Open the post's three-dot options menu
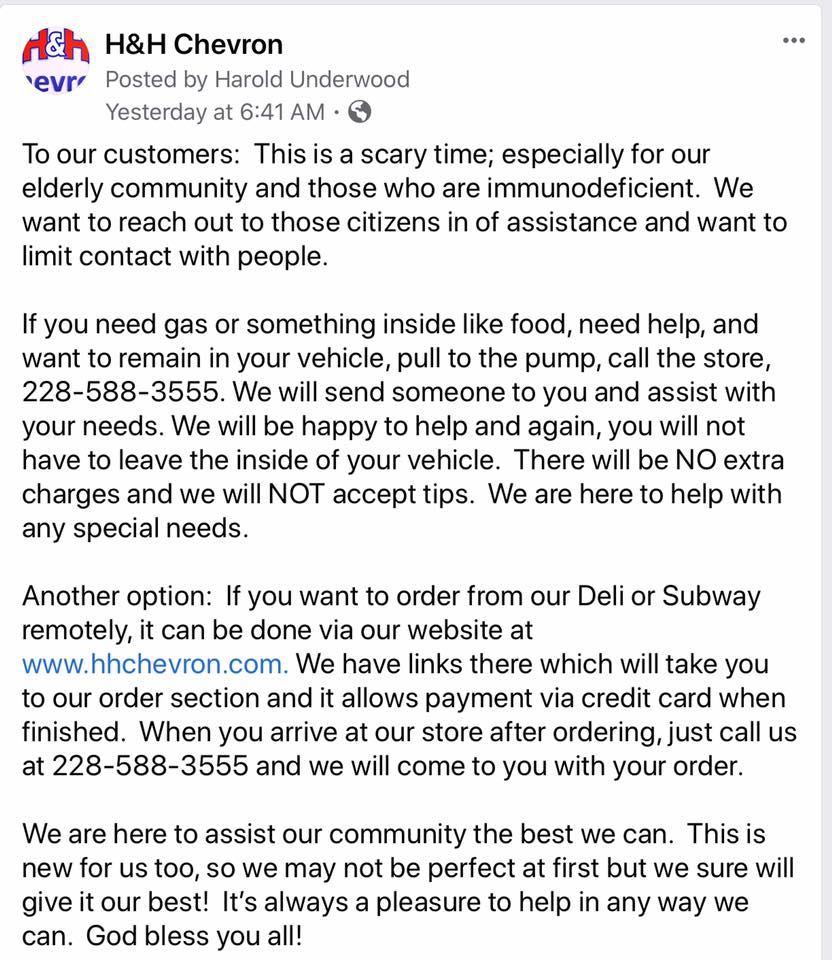 [793, 41]
